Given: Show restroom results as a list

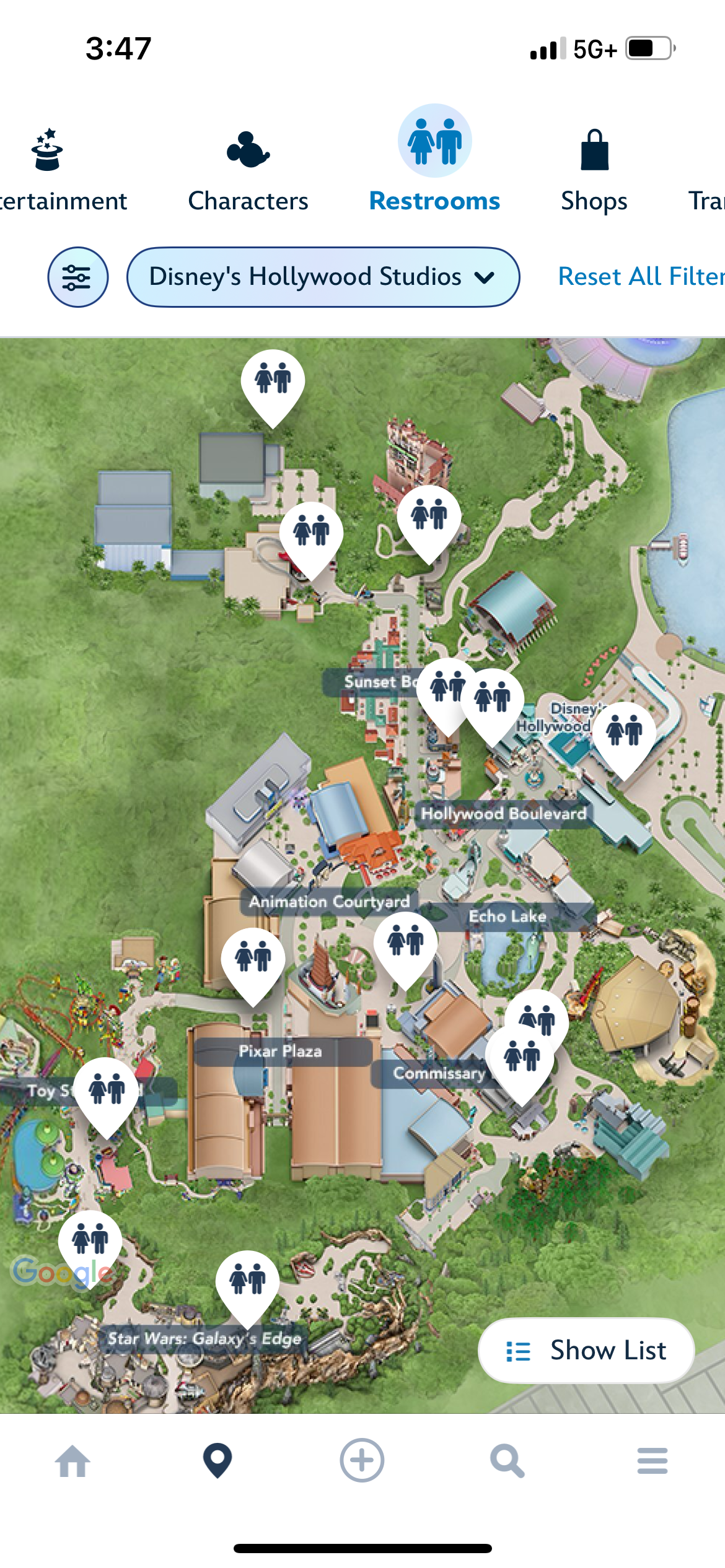Looking at the screenshot, I should 586,1350.
